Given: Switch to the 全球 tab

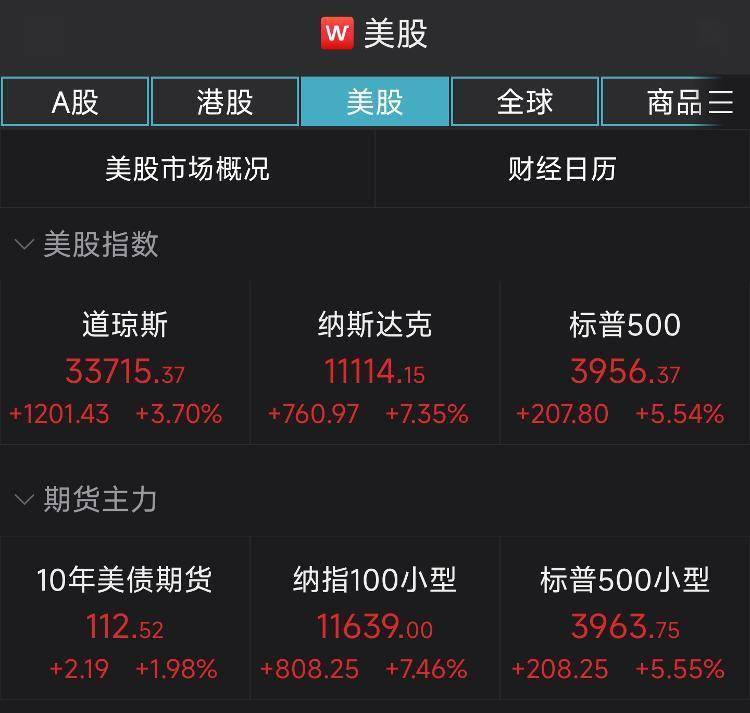Looking at the screenshot, I should tap(525, 102).
